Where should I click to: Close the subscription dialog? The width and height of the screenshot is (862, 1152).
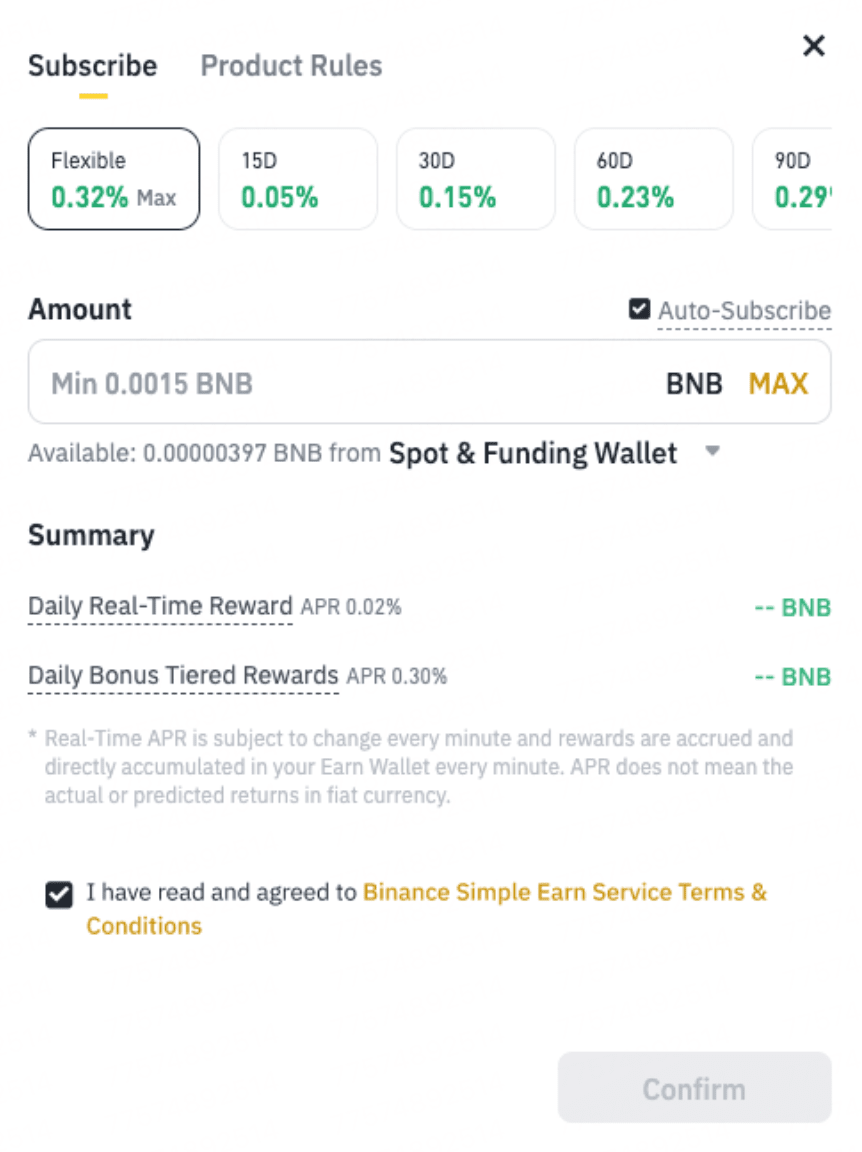pos(814,45)
